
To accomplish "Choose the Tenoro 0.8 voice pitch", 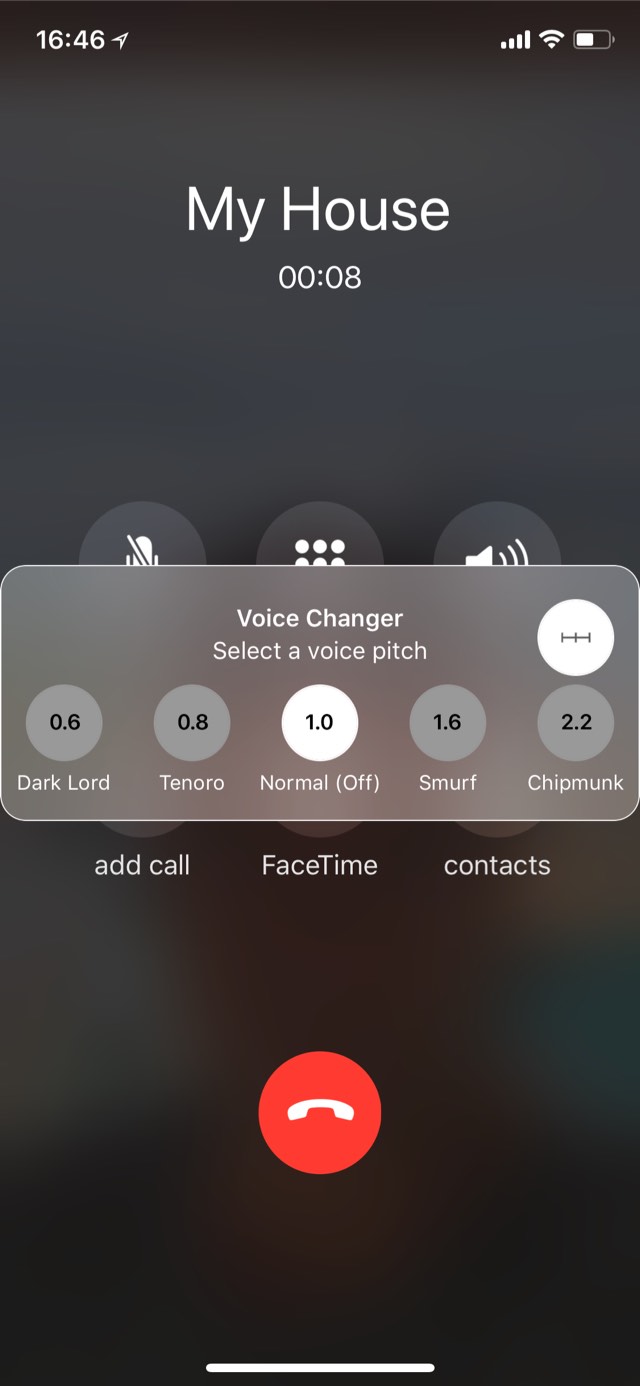I will click(192, 722).
